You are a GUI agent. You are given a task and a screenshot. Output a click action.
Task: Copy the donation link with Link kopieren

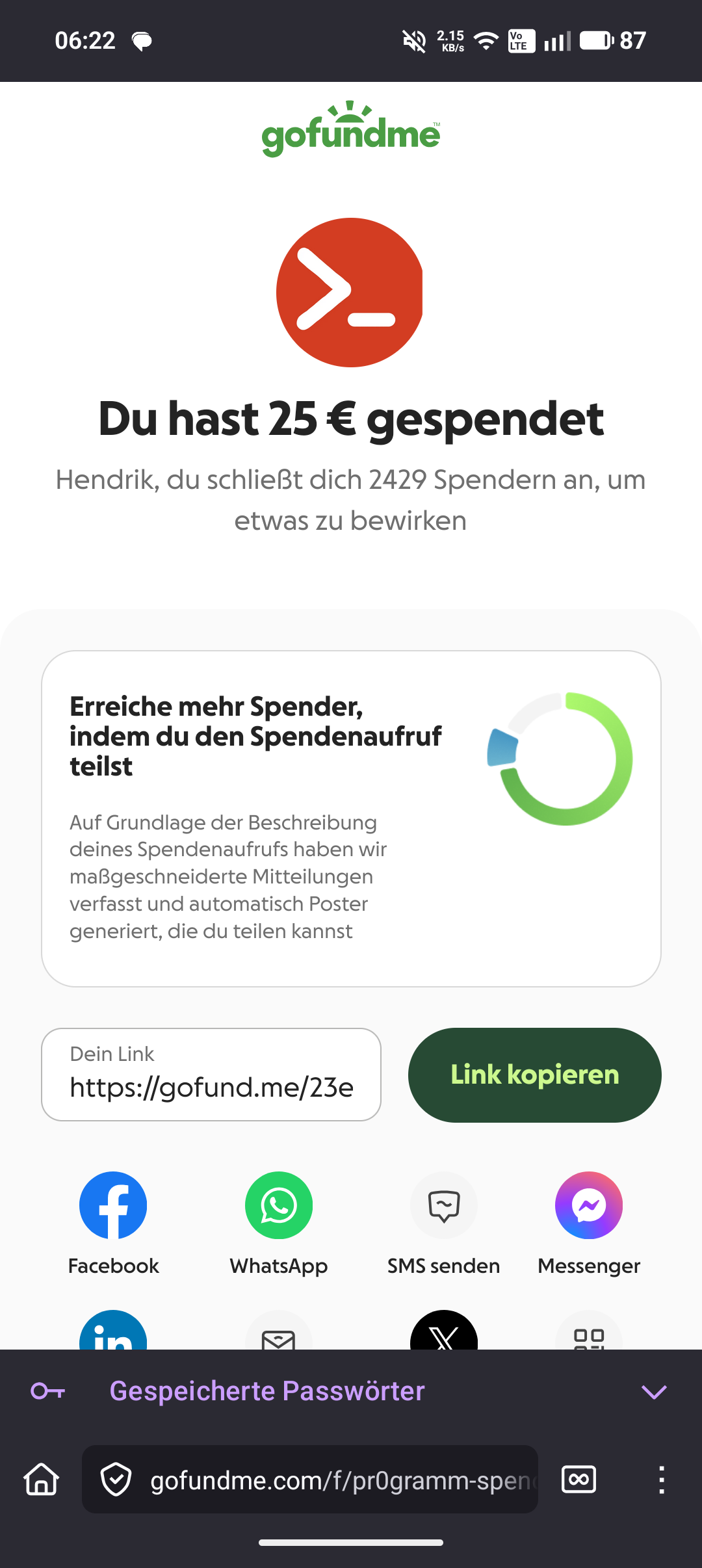(x=534, y=1075)
